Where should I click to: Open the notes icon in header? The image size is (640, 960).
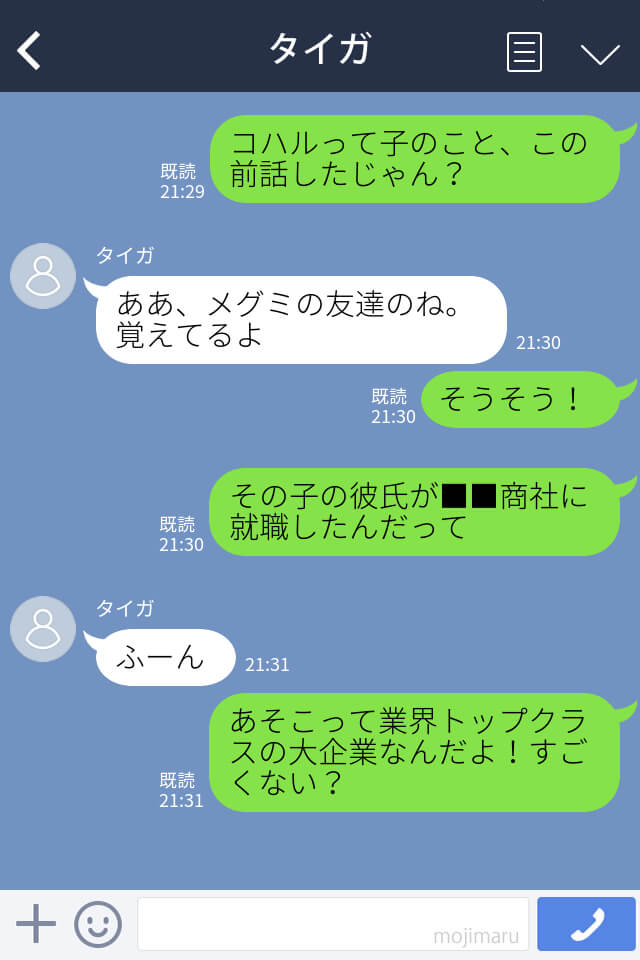coord(524,51)
